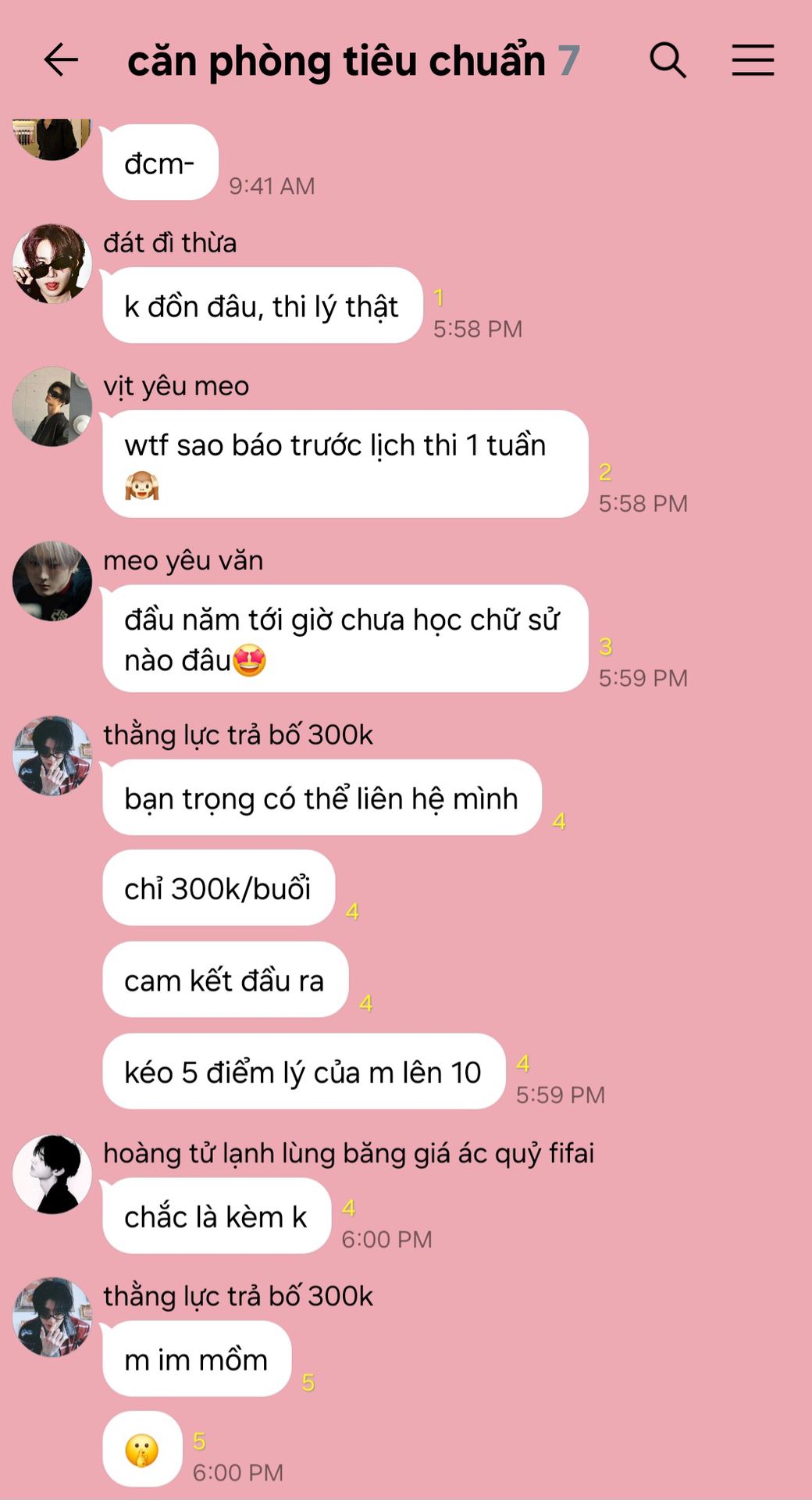Go back from the group chat
This screenshot has height=1500, width=812.
coord(61,60)
